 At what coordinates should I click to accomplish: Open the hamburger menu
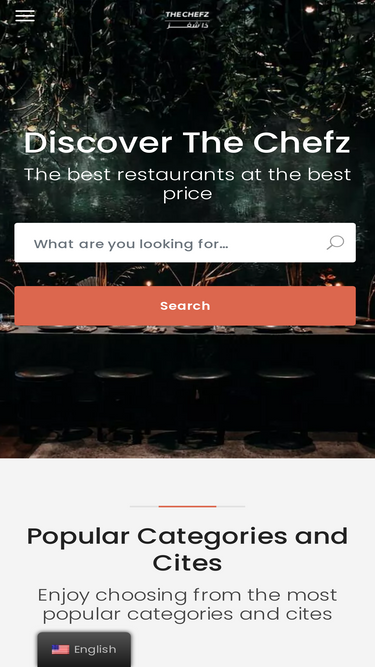click(25, 16)
